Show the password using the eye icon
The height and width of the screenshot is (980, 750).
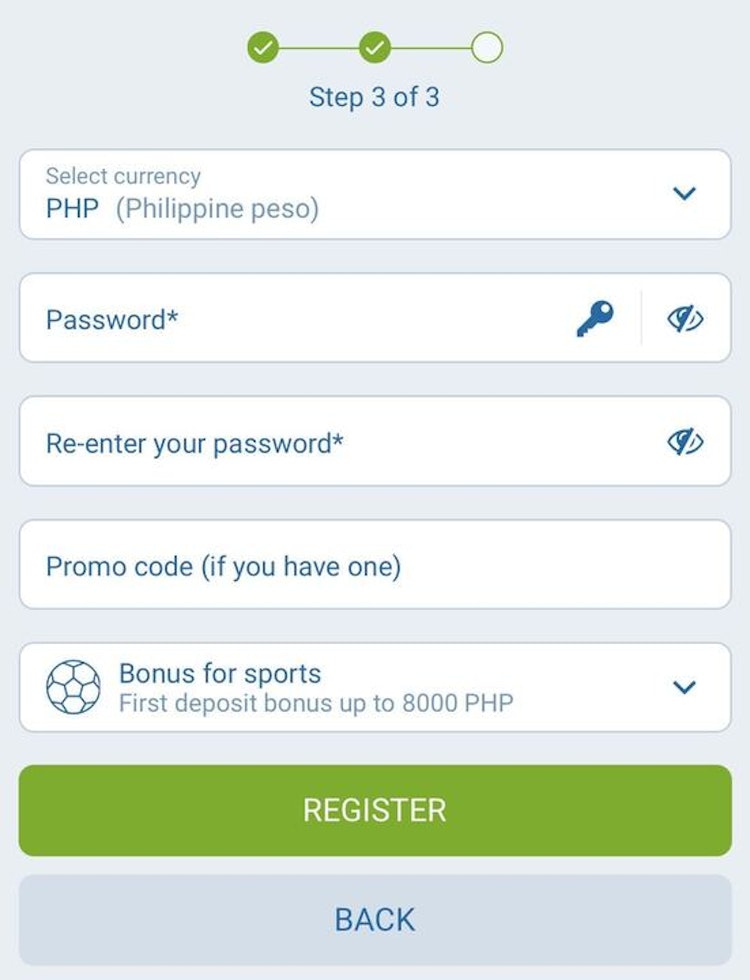(685, 318)
